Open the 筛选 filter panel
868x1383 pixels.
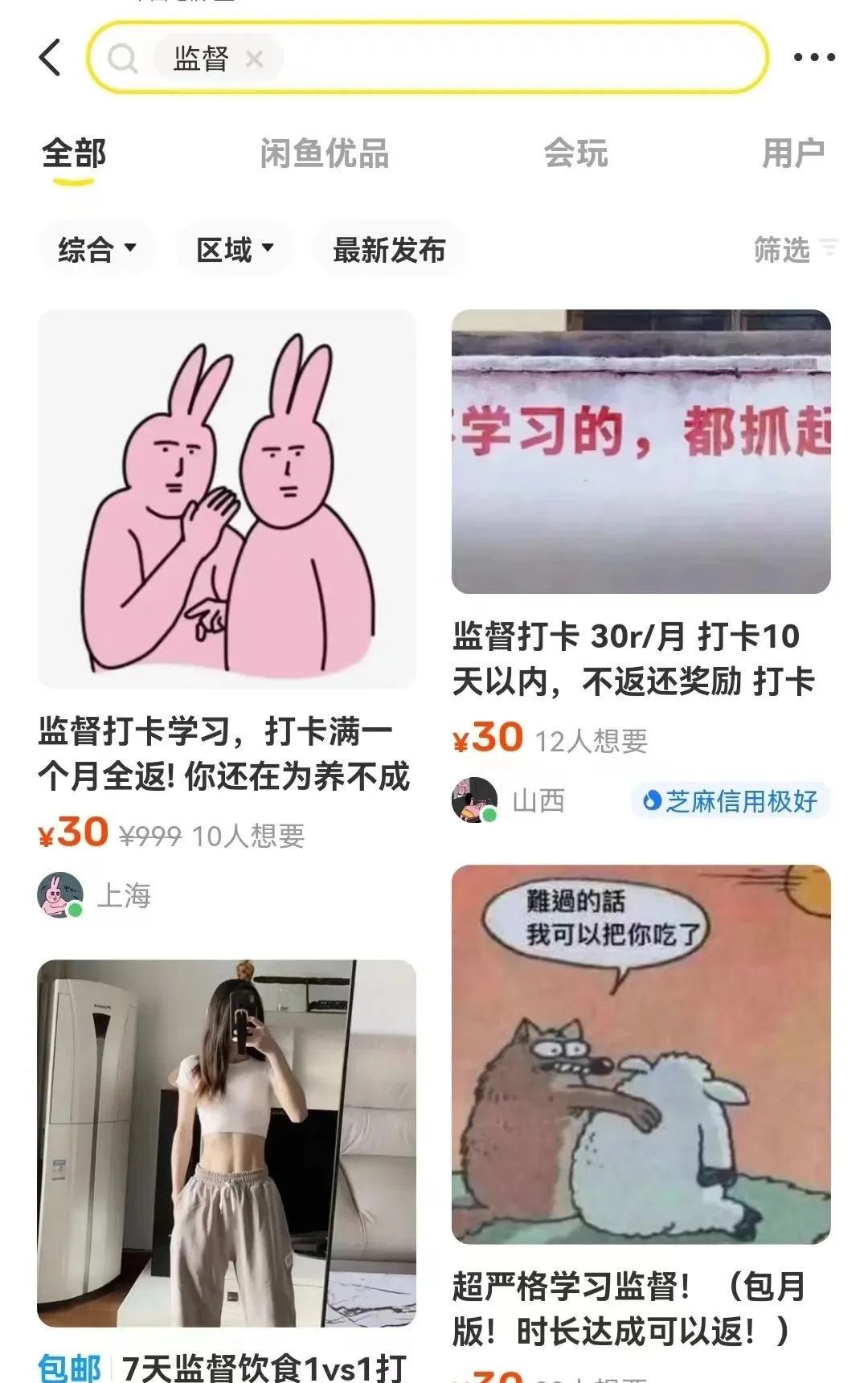pos(794,250)
